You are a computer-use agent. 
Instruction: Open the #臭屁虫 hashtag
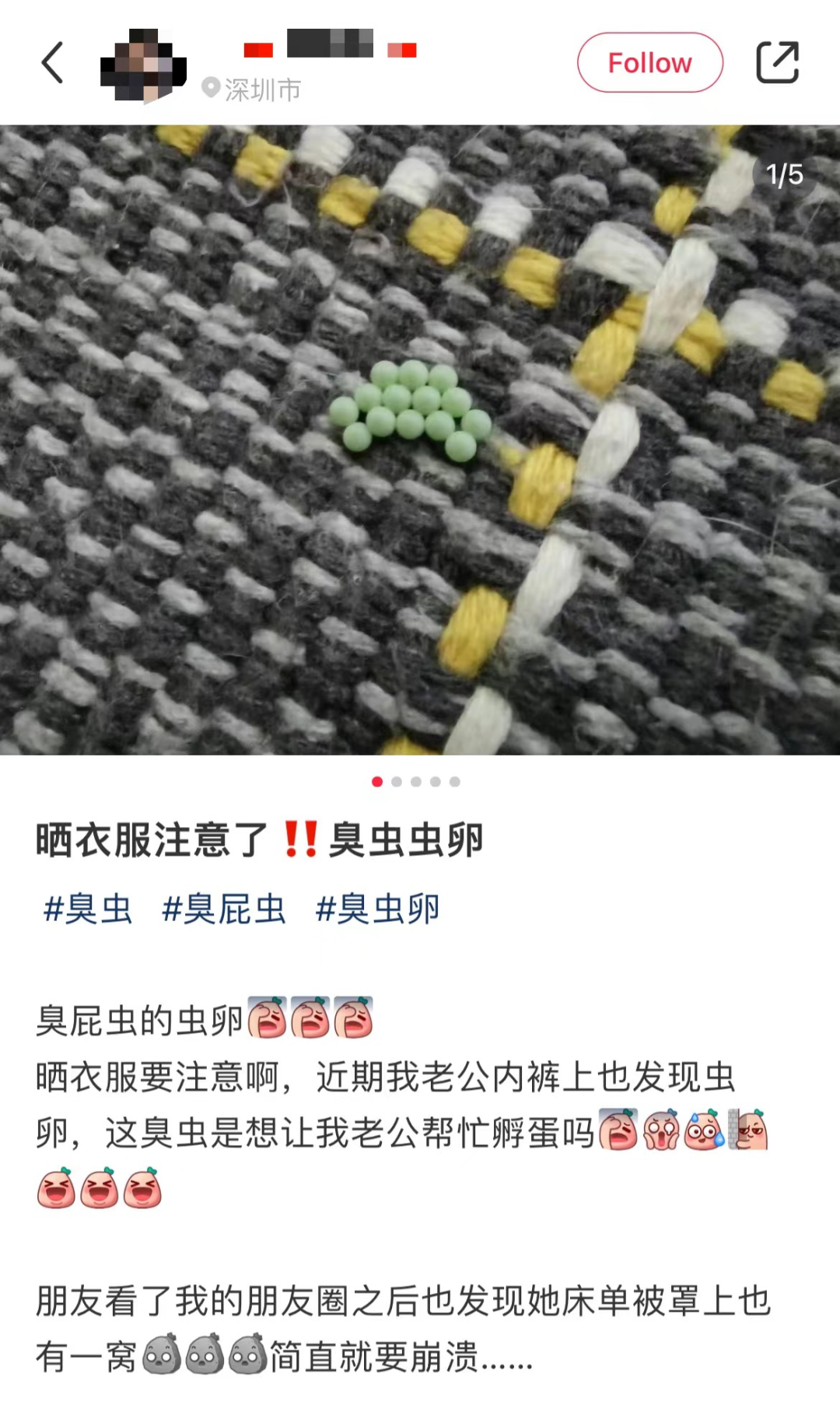tap(224, 909)
